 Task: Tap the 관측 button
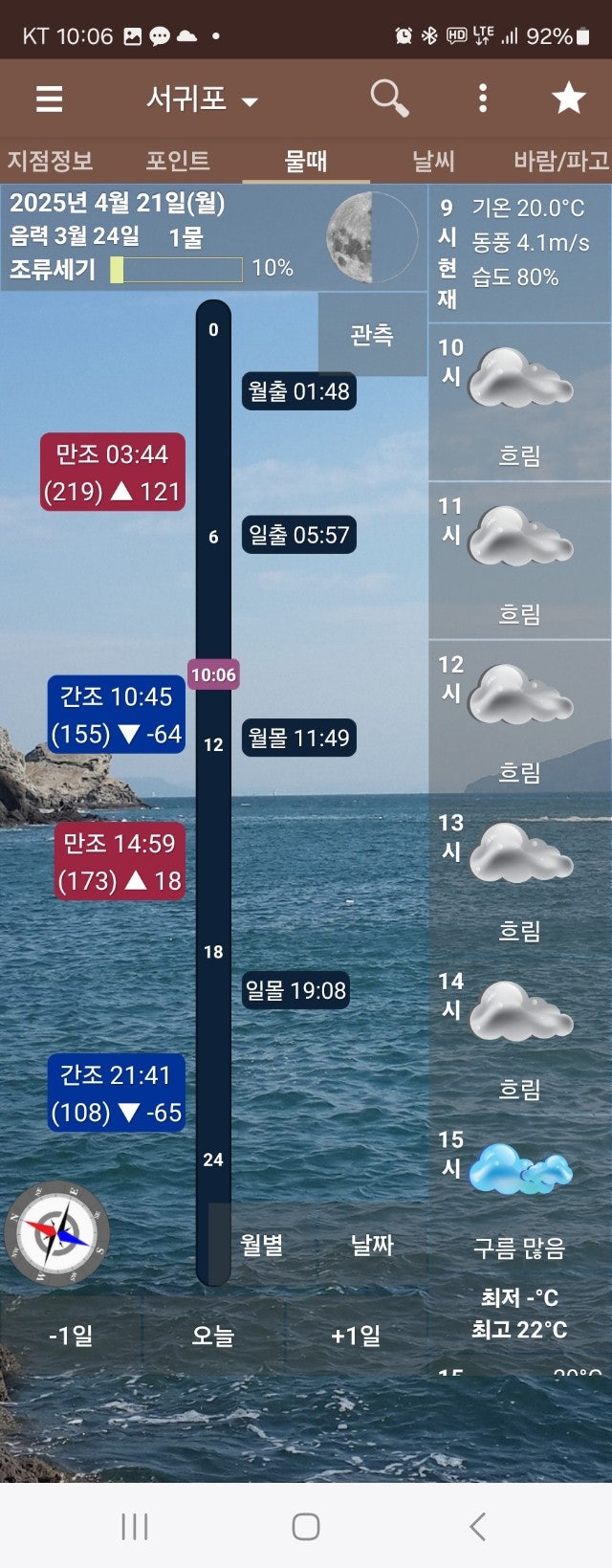(x=372, y=334)
